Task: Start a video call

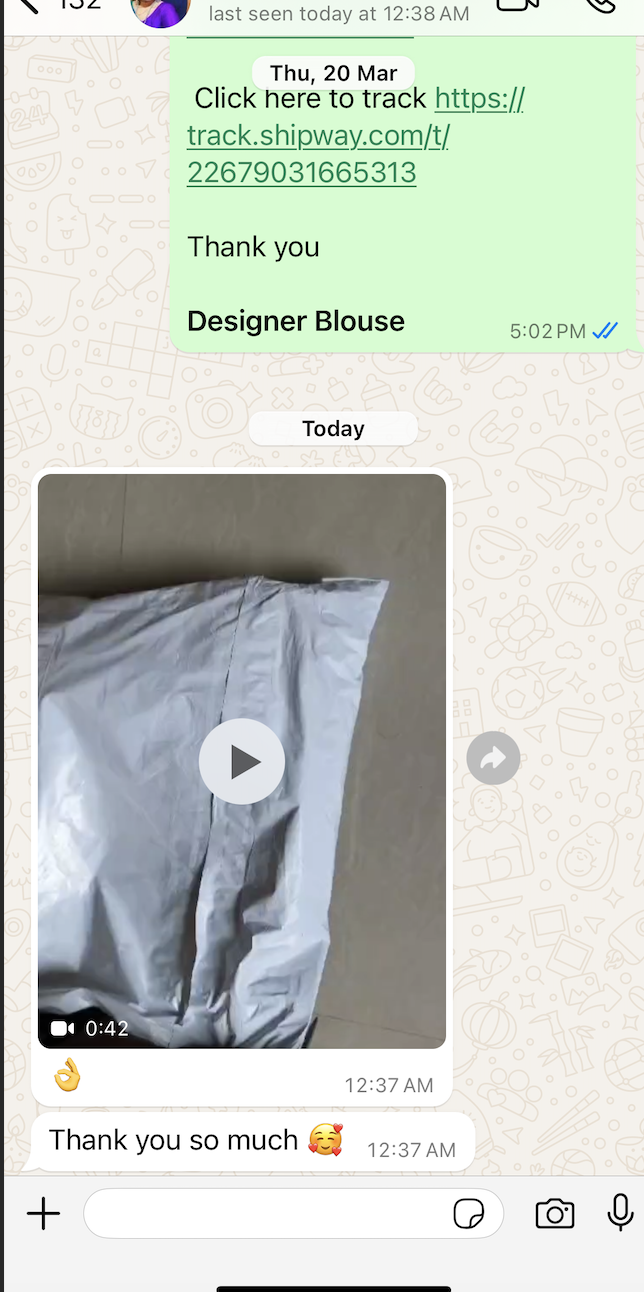Action: tap(517, 5)
